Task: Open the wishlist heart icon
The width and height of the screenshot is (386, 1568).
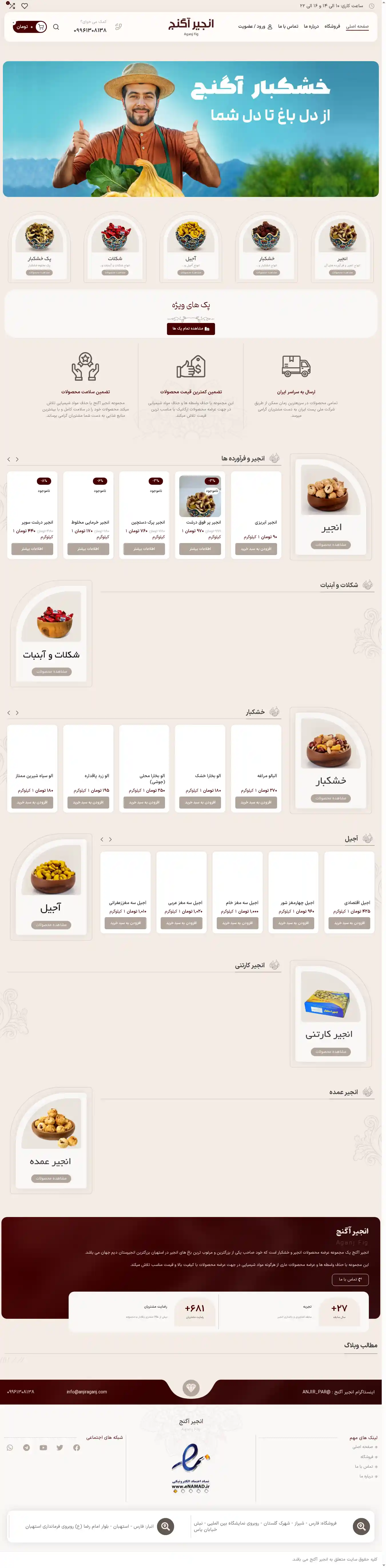Action: point(24,5)
